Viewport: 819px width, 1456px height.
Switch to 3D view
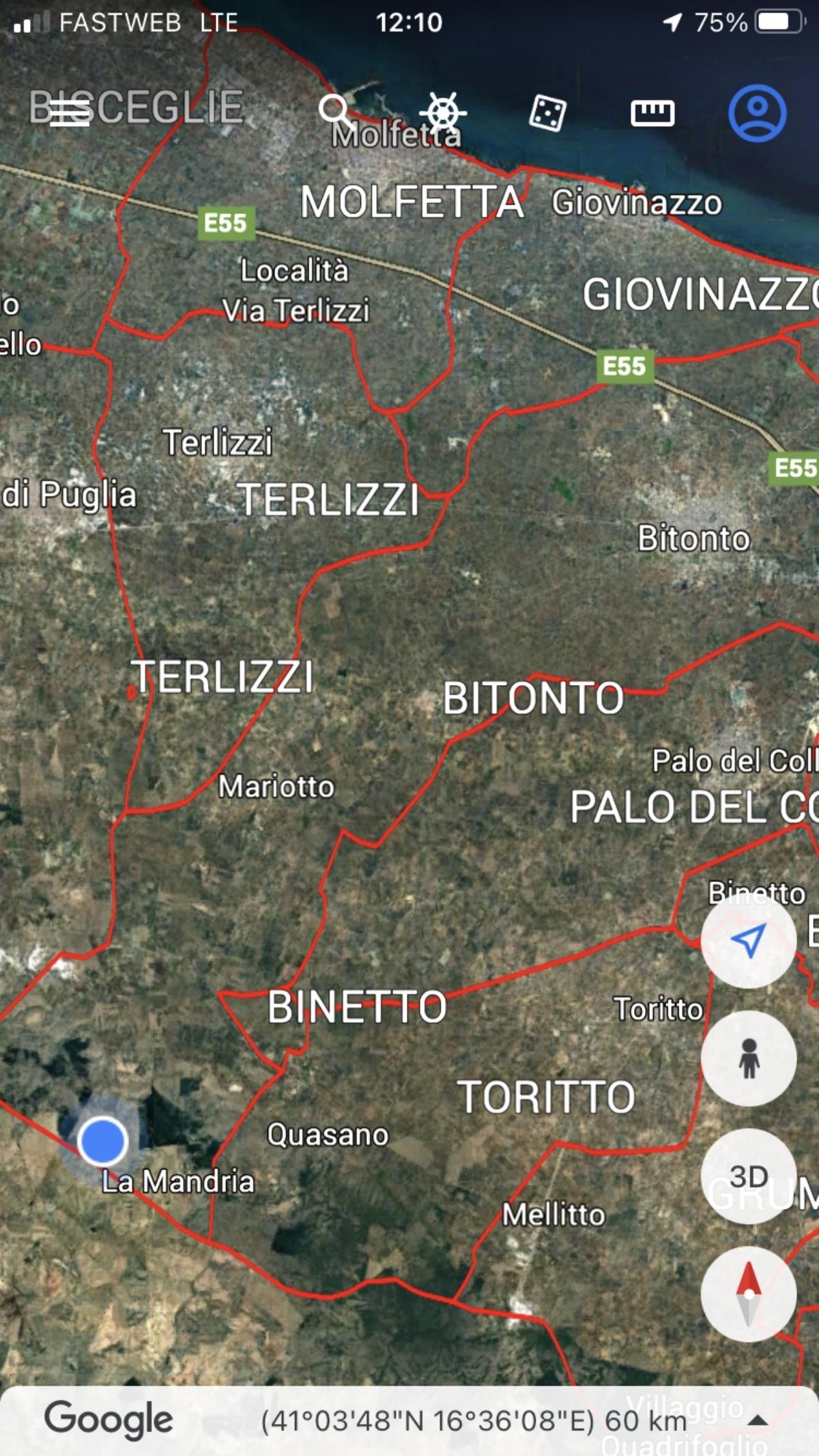(749, 1176)
